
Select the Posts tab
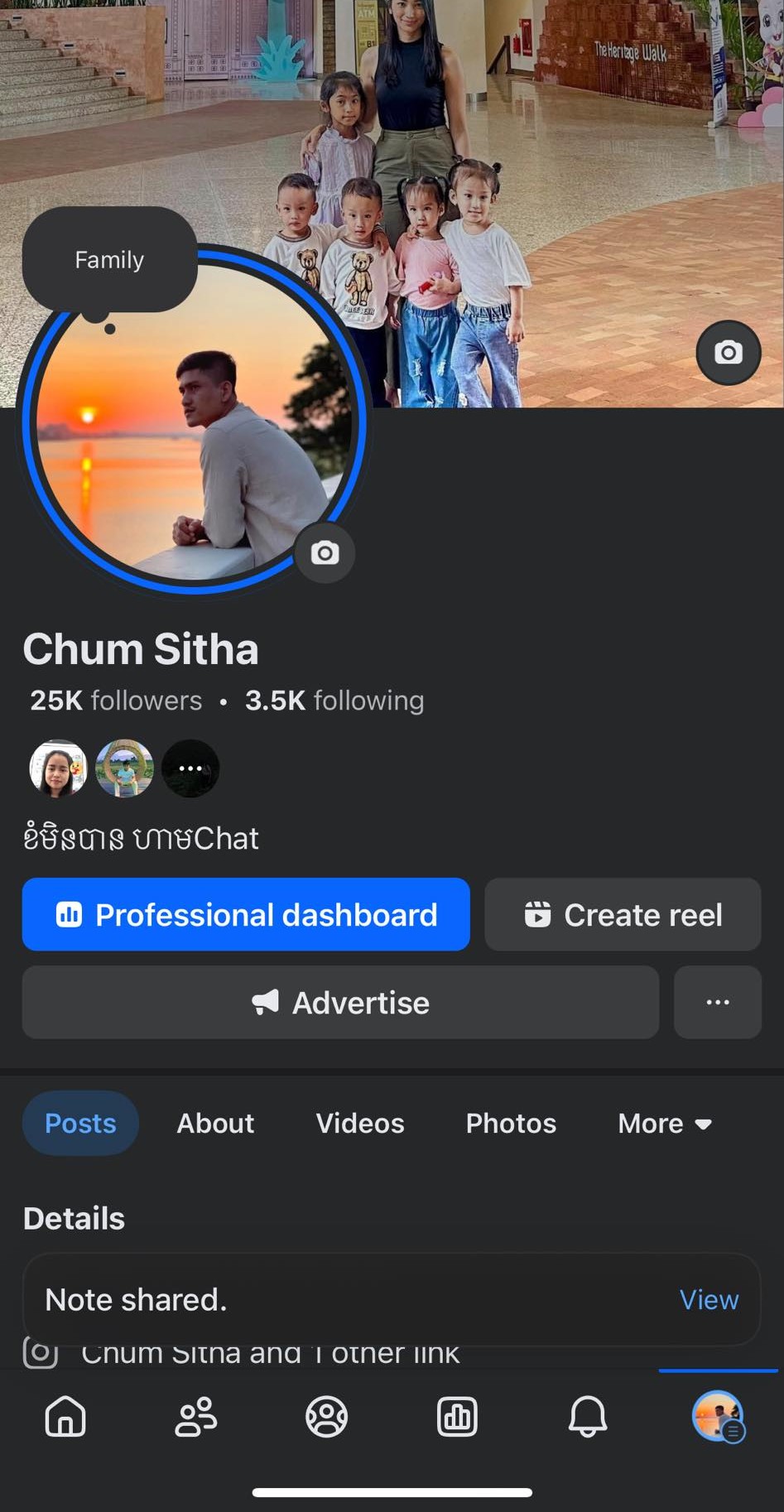point(80,1124)
